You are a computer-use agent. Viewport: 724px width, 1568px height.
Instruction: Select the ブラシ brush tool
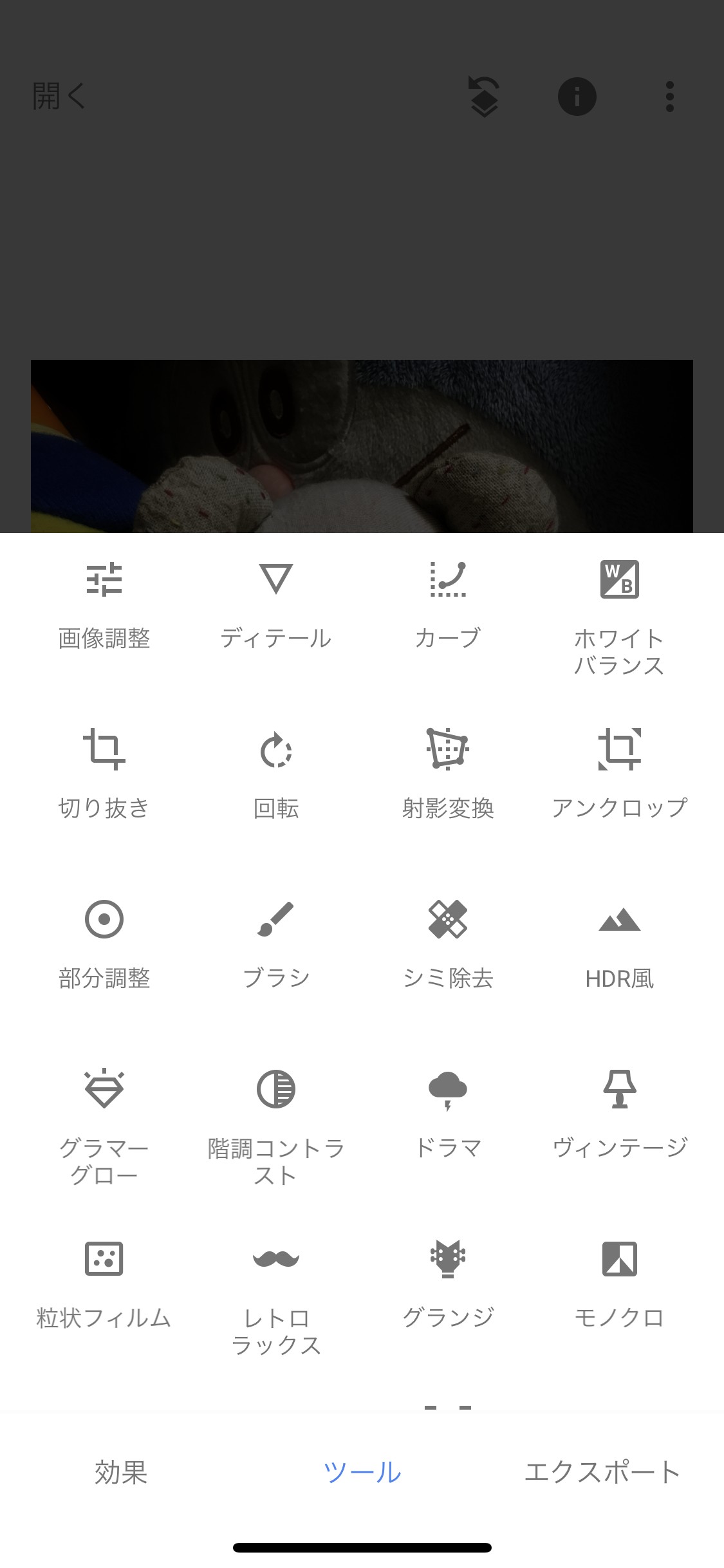click(275, 943)
